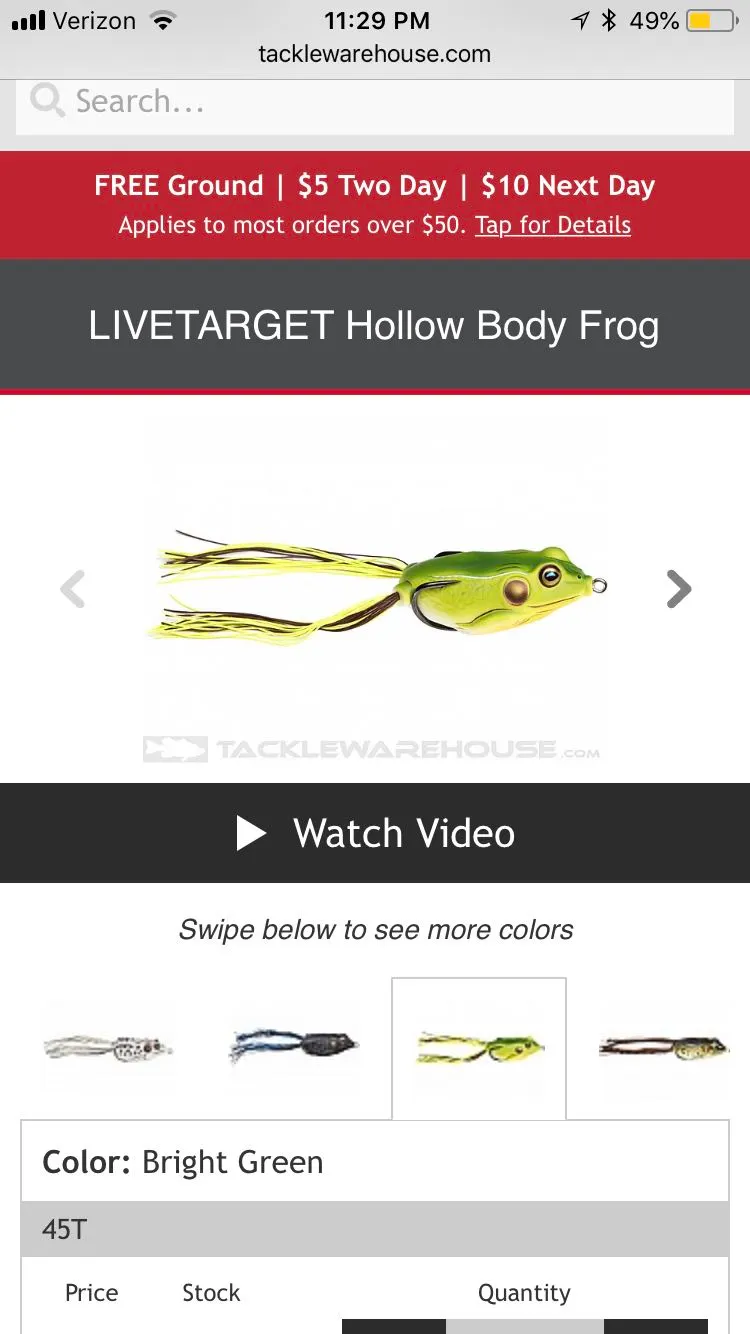The width and height of the screenshot is (750, 1334).
Task: Tap the tacklewarehouse.com address bar
Action: [375, 54]
